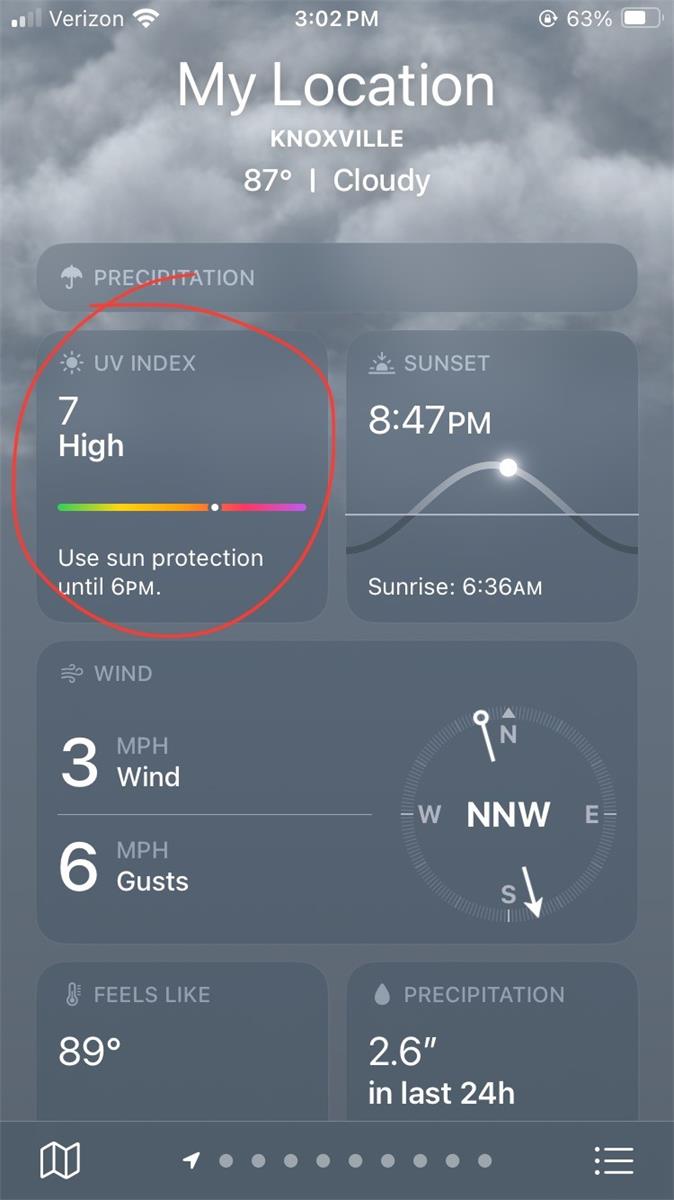The height and width of the screenshot is (1200, 674).
Task: Open the saved locations list
Action: (613, 1161)
